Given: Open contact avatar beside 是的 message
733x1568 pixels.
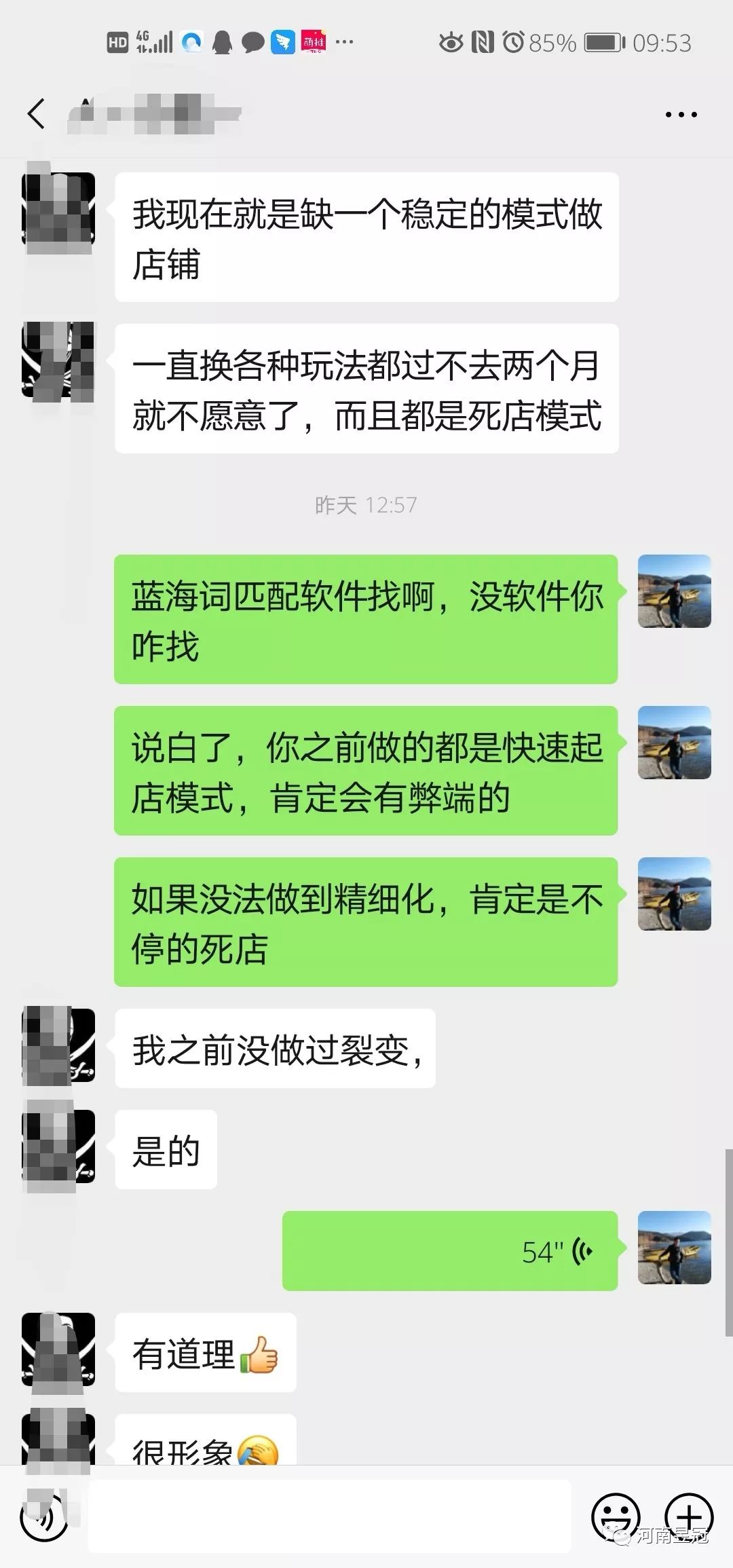Looking at the screenshot, I should 58,1146.
